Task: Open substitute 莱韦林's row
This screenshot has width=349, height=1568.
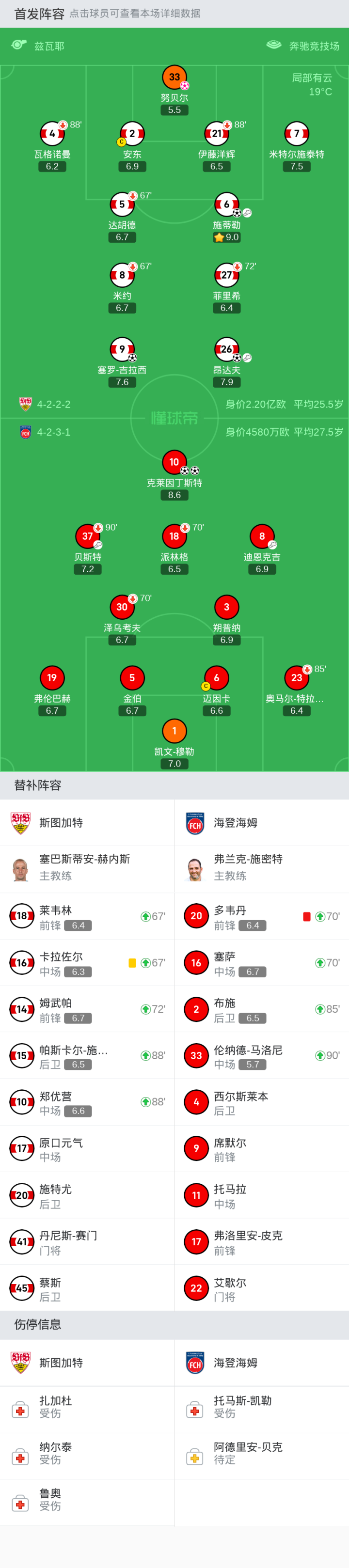Action: pyautogui.click(x=87, y=917)
